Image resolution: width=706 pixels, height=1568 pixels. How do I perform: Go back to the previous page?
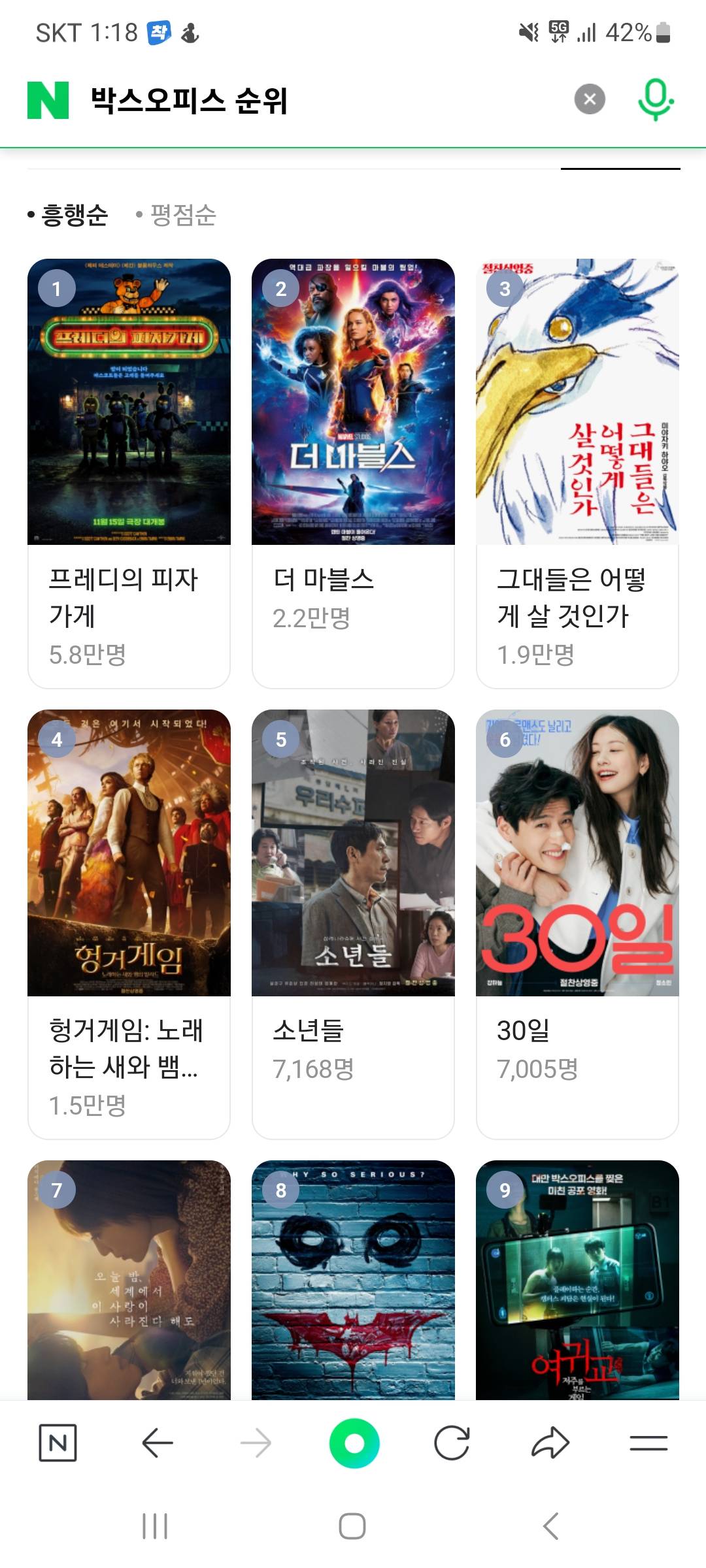(157, 1443)
